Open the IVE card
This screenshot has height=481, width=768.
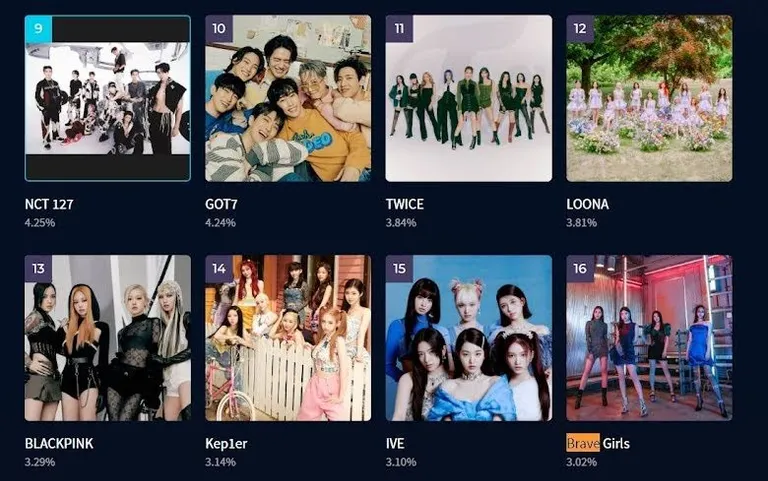[x=468, y=338]
